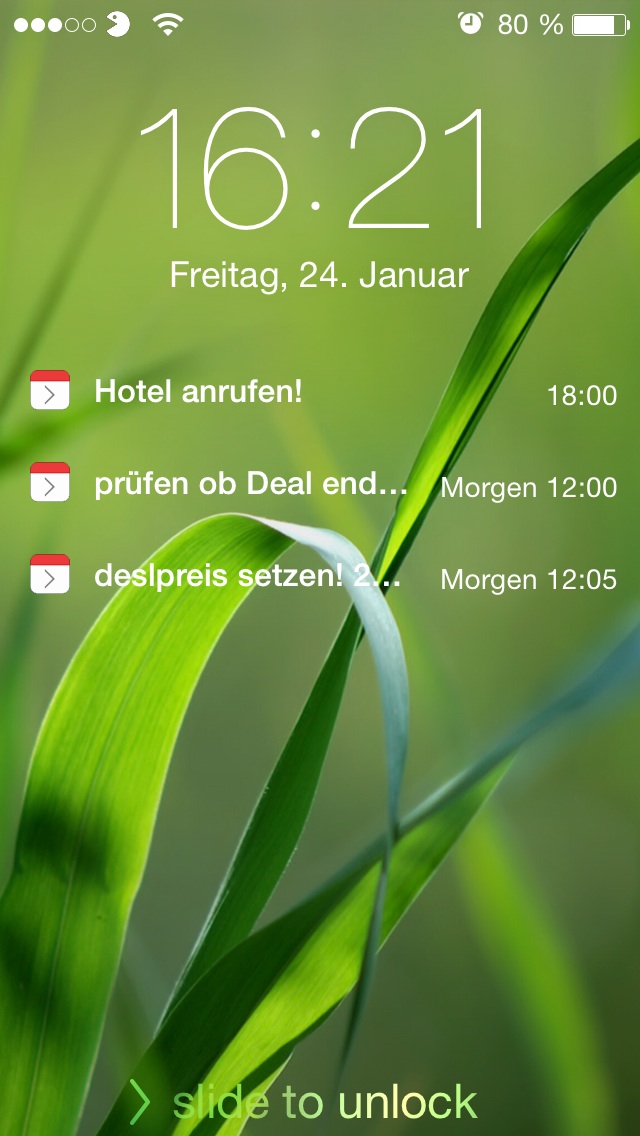Screen dimensions: 640x1136
Task: Open the 'deslpreis setzen!' reminder
Action: (247, 577)
